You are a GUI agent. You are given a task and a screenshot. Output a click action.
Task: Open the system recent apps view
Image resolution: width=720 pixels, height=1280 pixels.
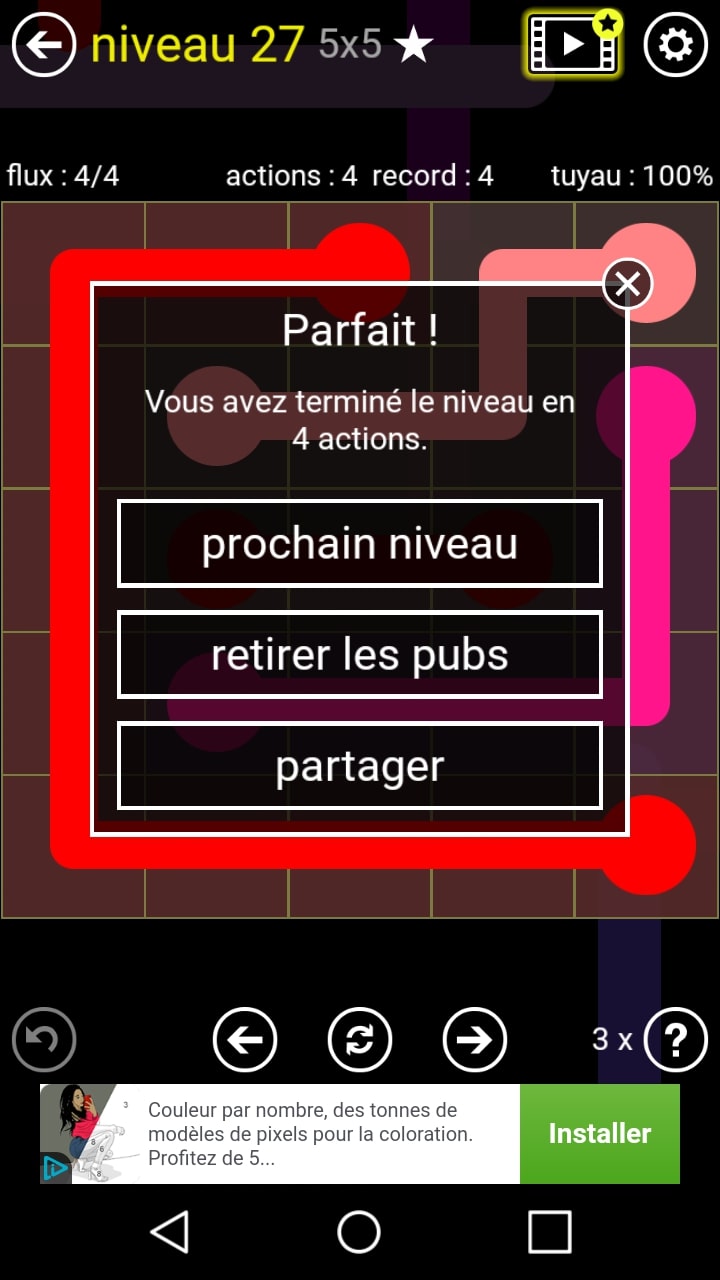click(549, 1232)
